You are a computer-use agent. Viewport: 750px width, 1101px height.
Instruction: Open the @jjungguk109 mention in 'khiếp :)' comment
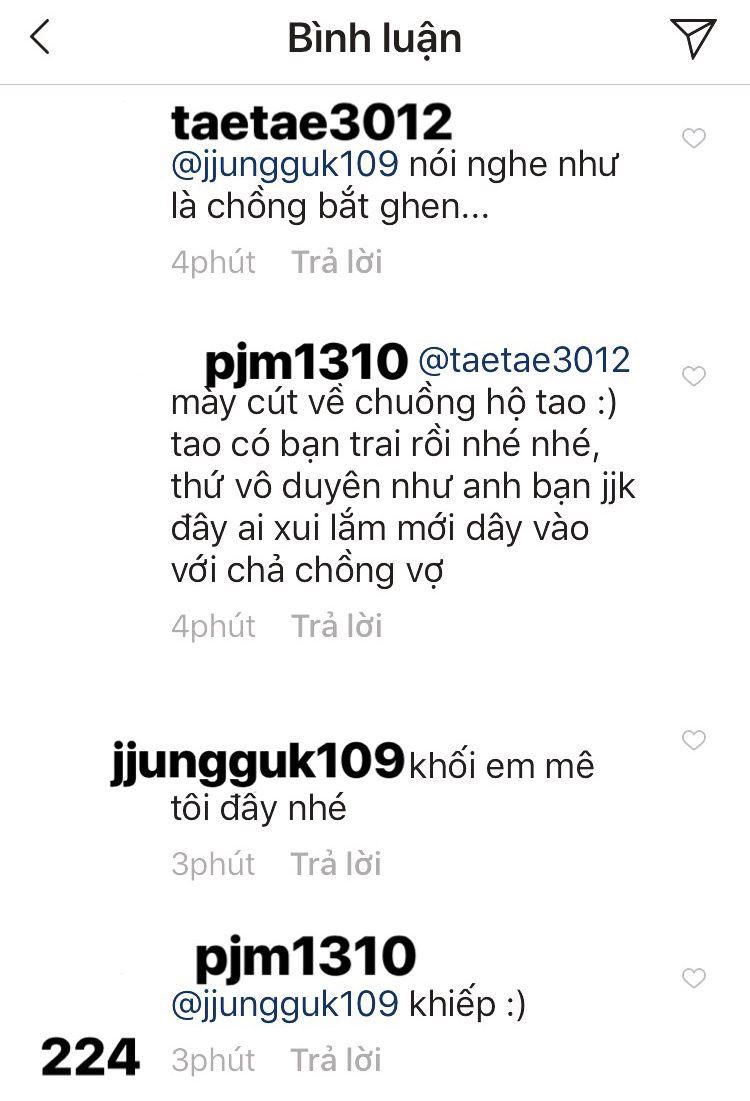click(285, 1003)
